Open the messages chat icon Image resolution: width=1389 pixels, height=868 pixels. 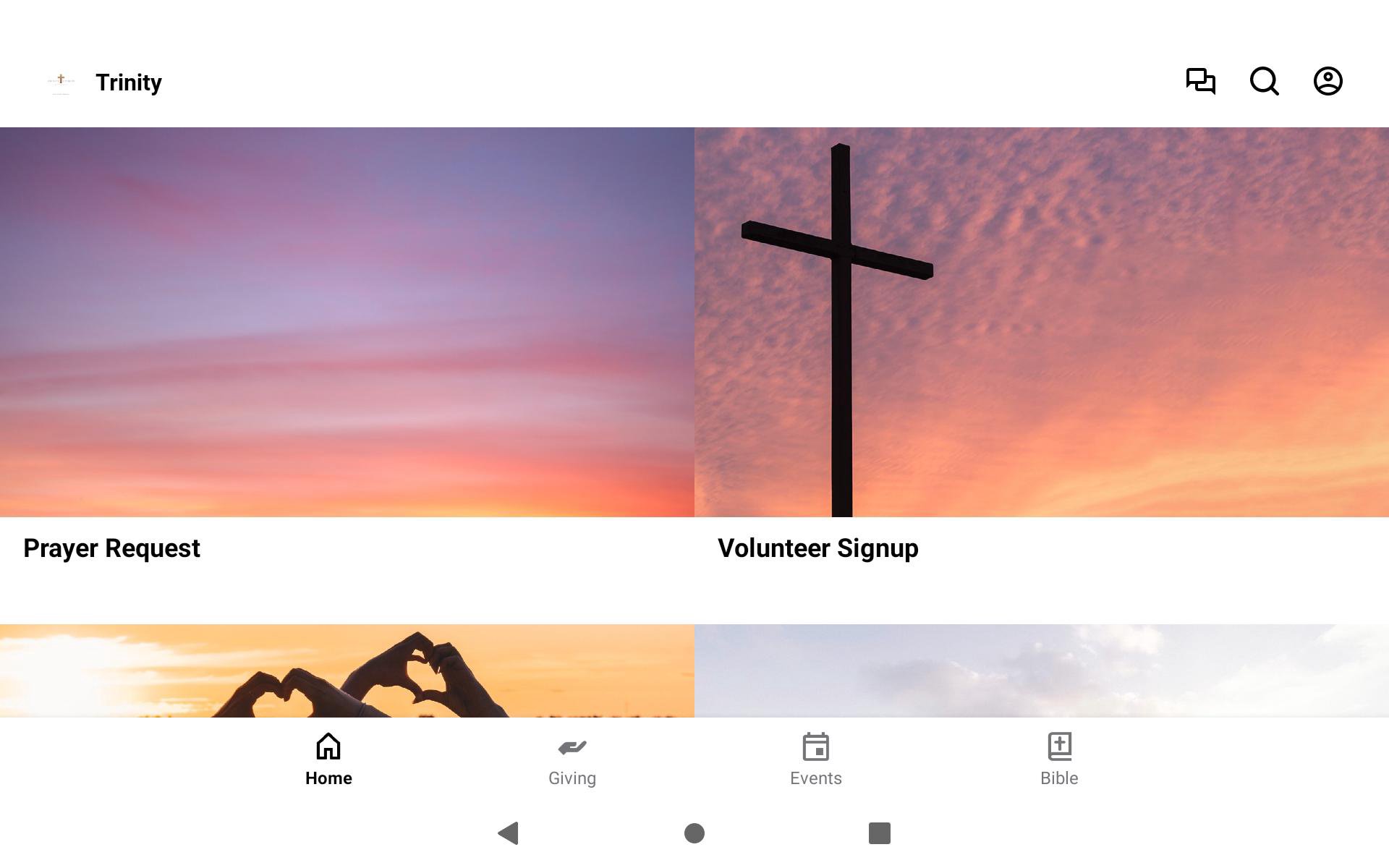pos(1200,81)
